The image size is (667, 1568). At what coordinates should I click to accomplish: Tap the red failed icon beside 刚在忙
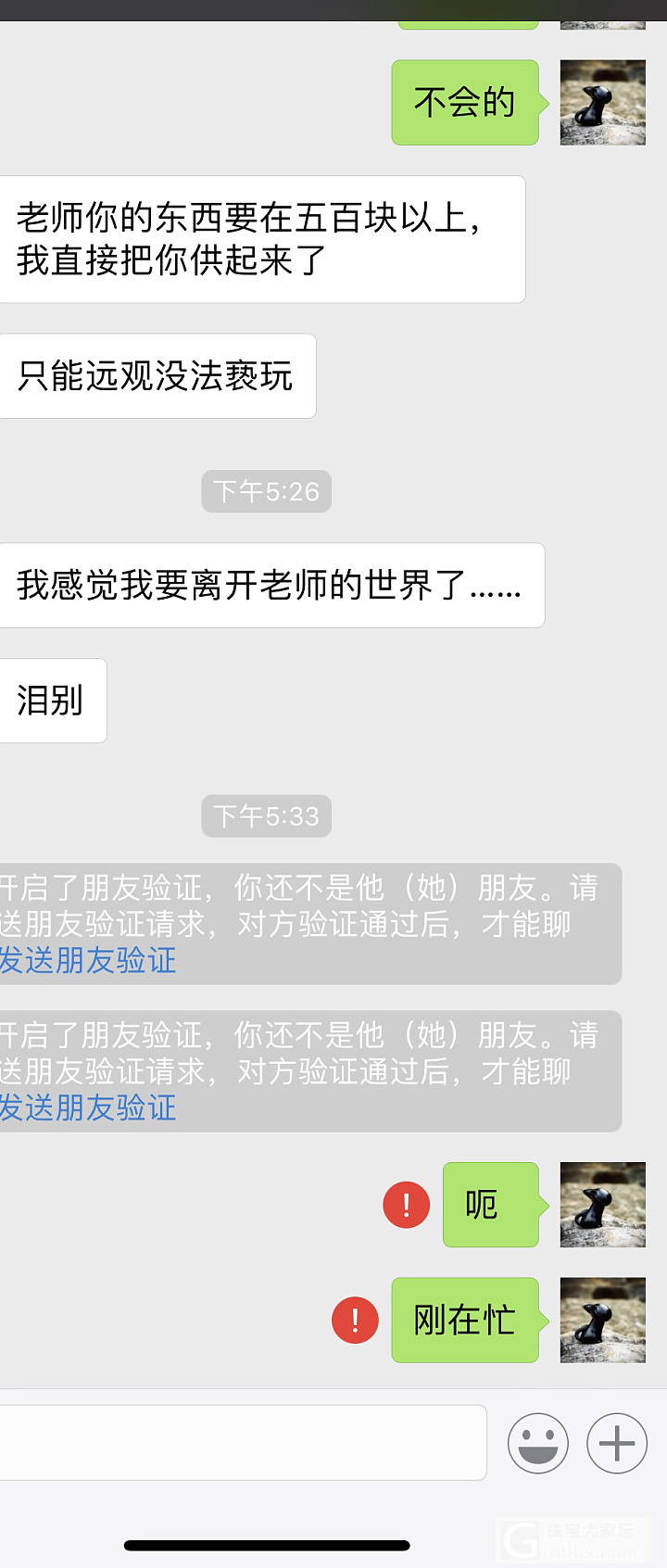(356, 1320)
